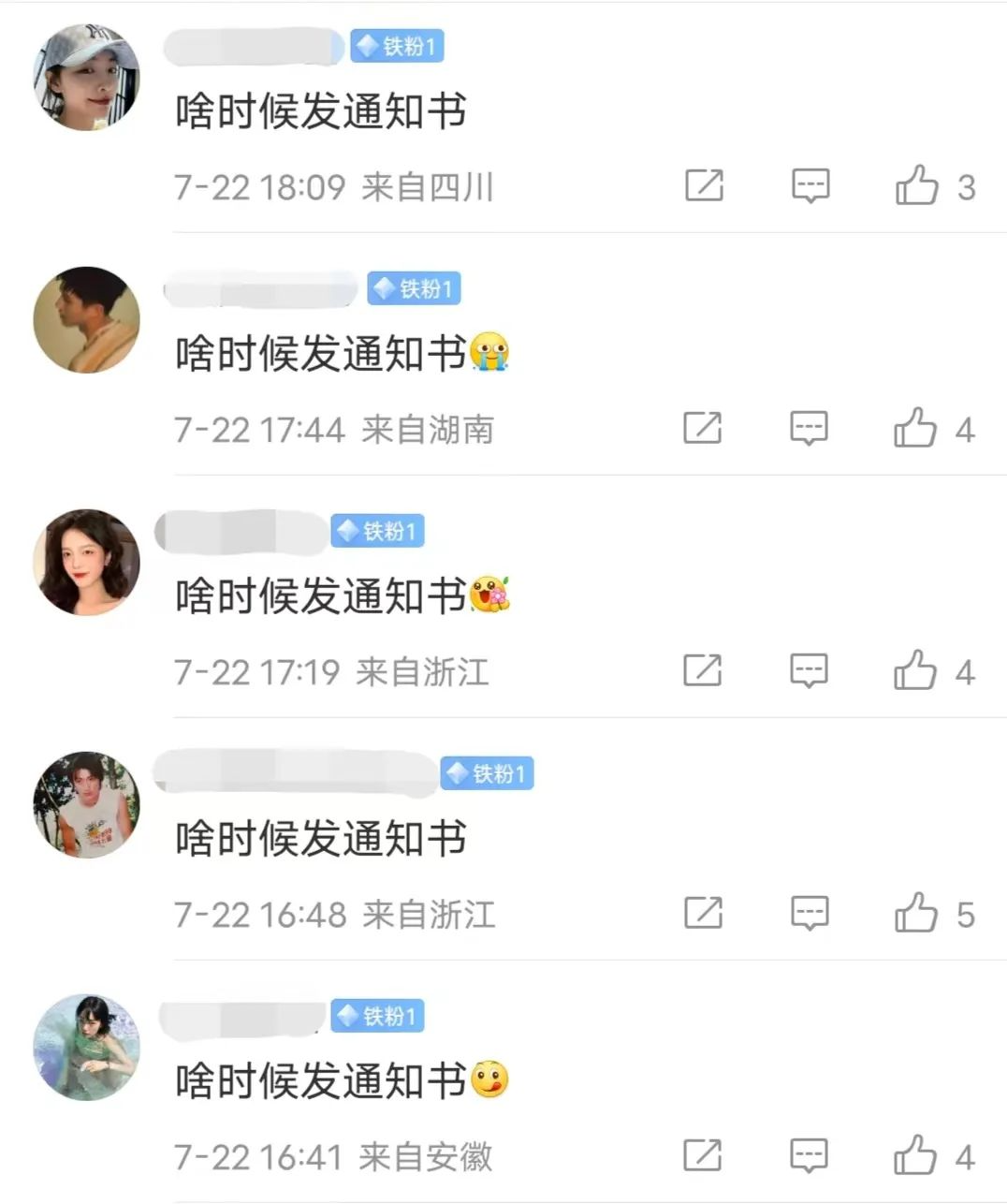This screenshot has height=1204, width=1007.
Task: Like the 7-22 17:19 comment
Action: (915, 670)
